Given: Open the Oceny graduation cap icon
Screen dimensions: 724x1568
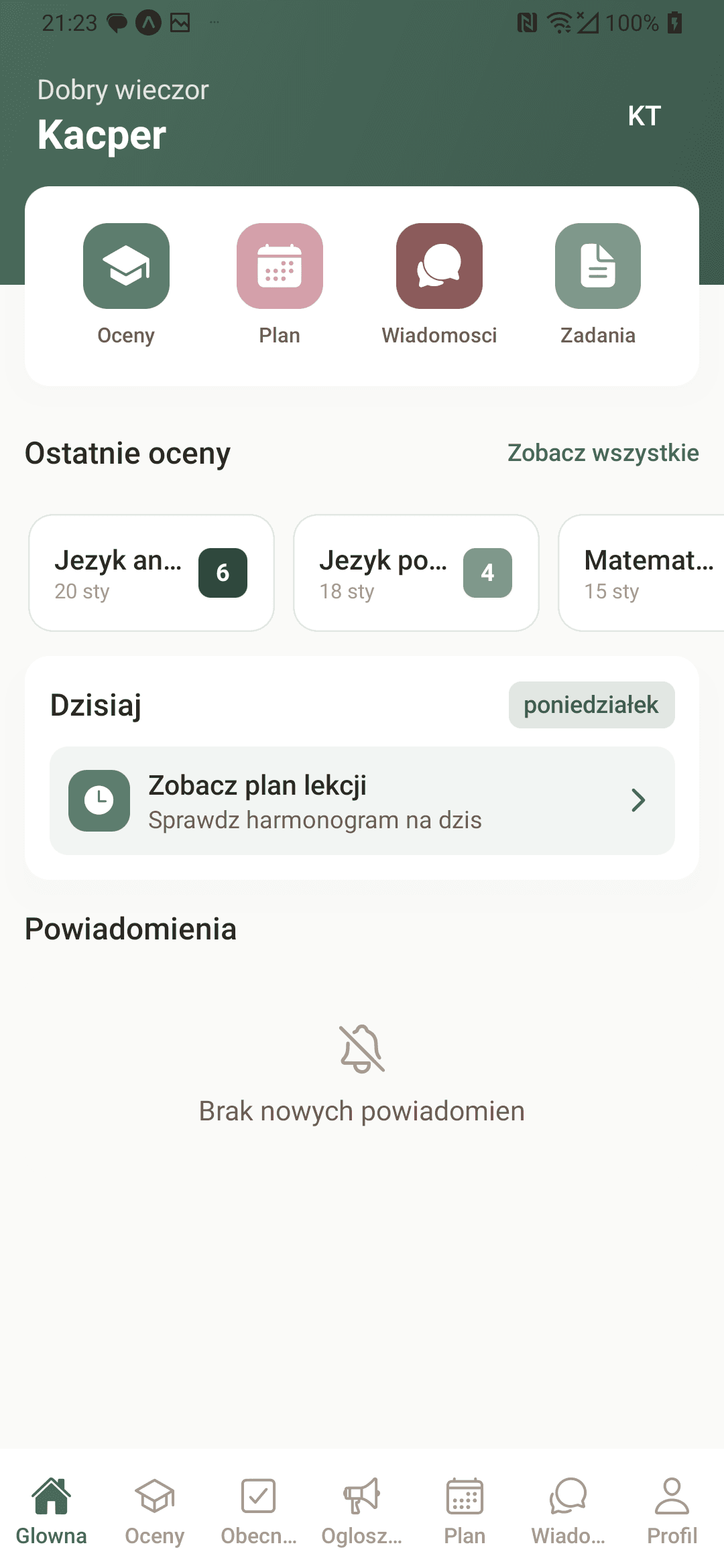Looking at the screenshot, I should (x=126, y=266).
